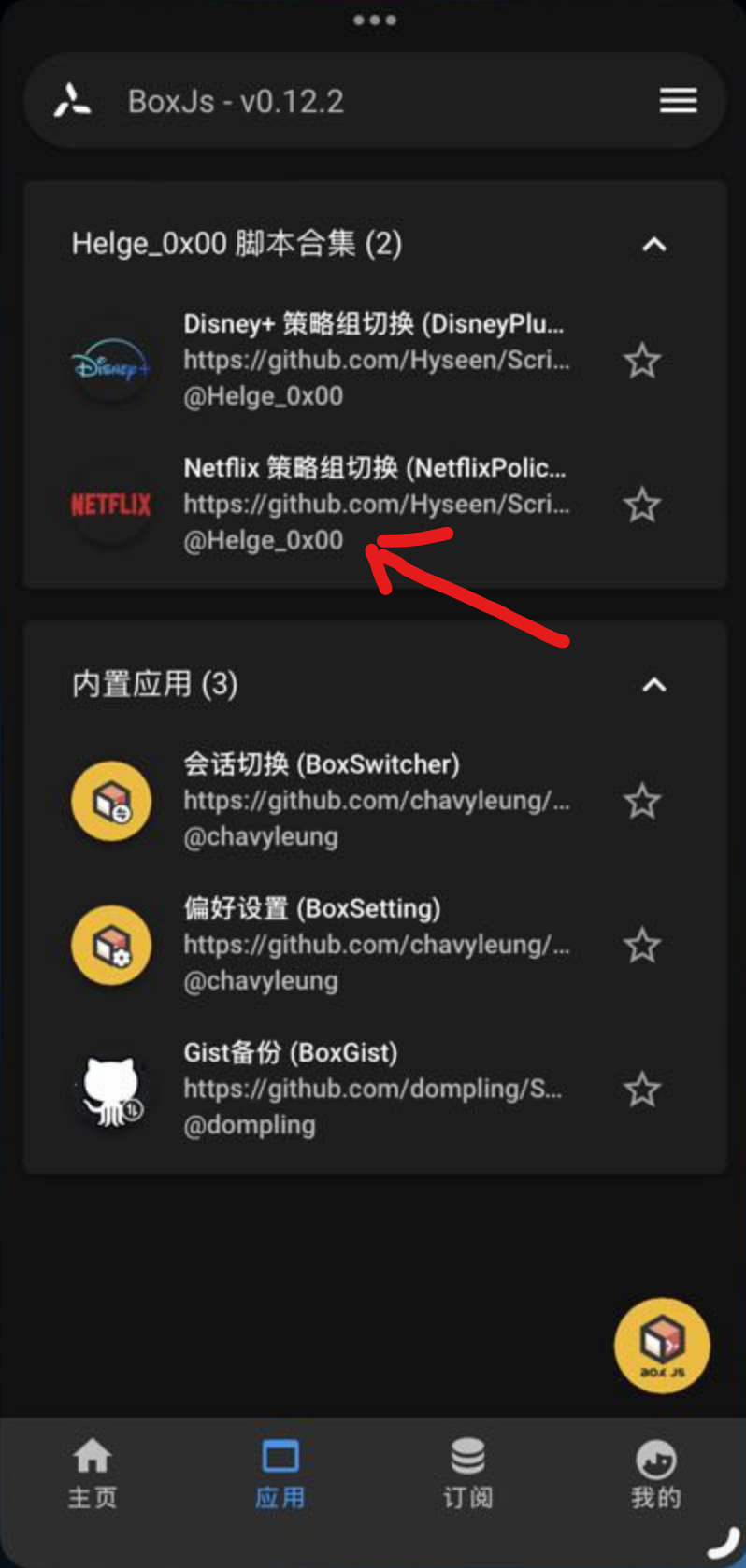Open Gist备份 (BoxGist)
Screen dimensions: 746x1568
[374, 1088]
